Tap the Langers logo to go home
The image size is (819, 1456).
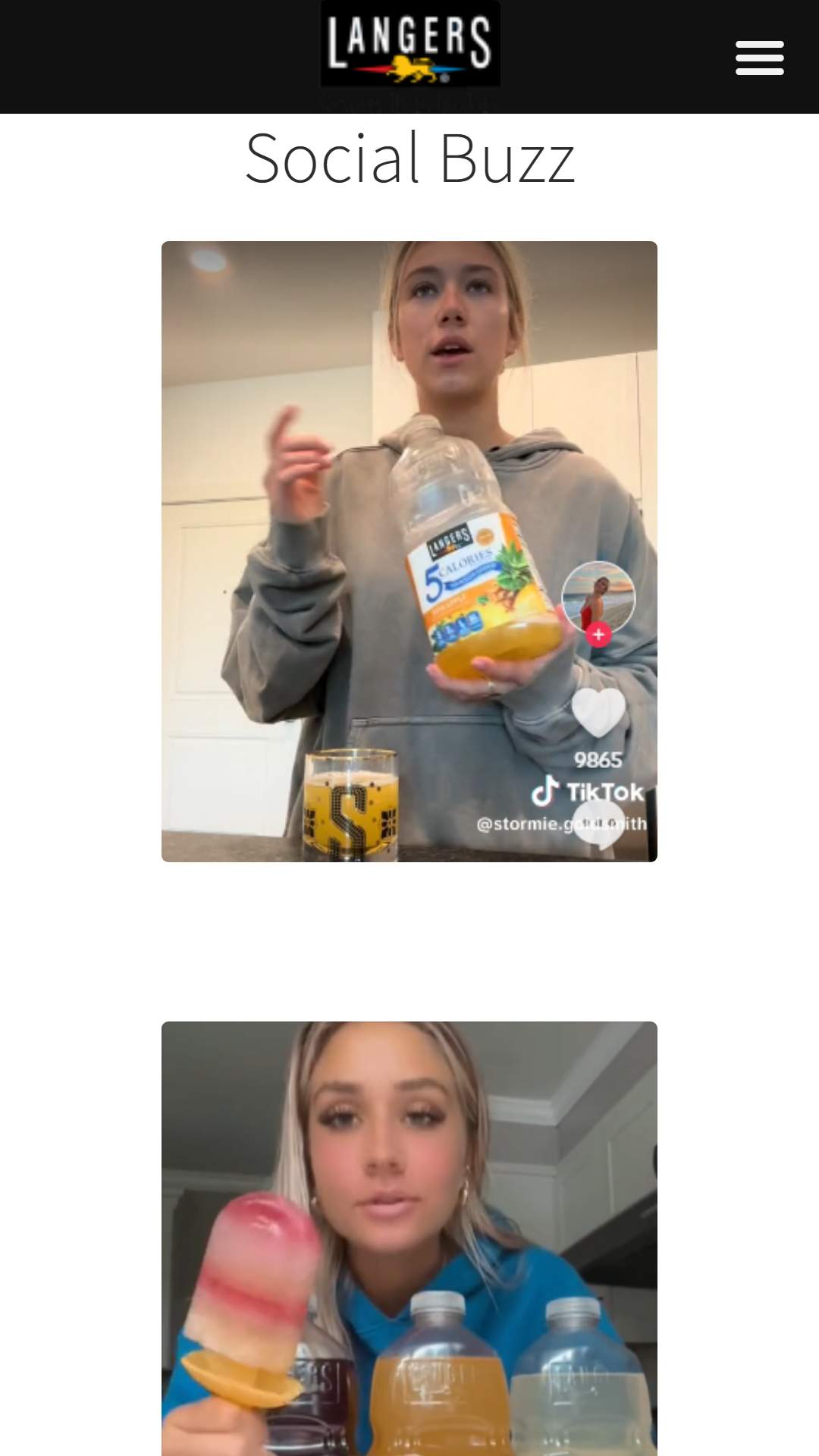coord(410,44)
